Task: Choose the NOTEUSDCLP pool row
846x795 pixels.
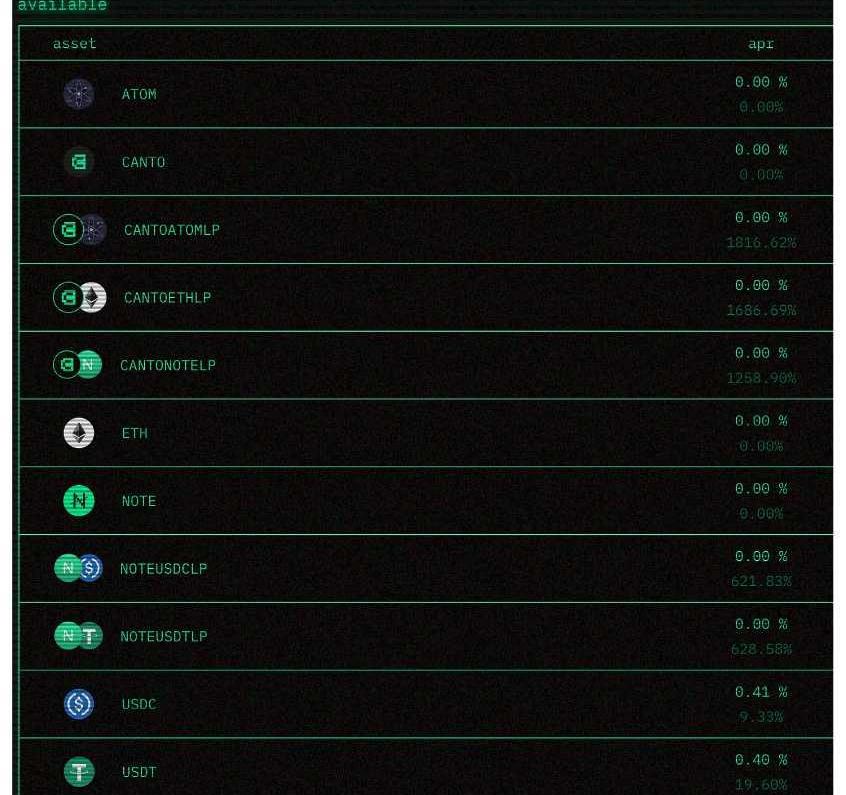Action: pos(163,569)
